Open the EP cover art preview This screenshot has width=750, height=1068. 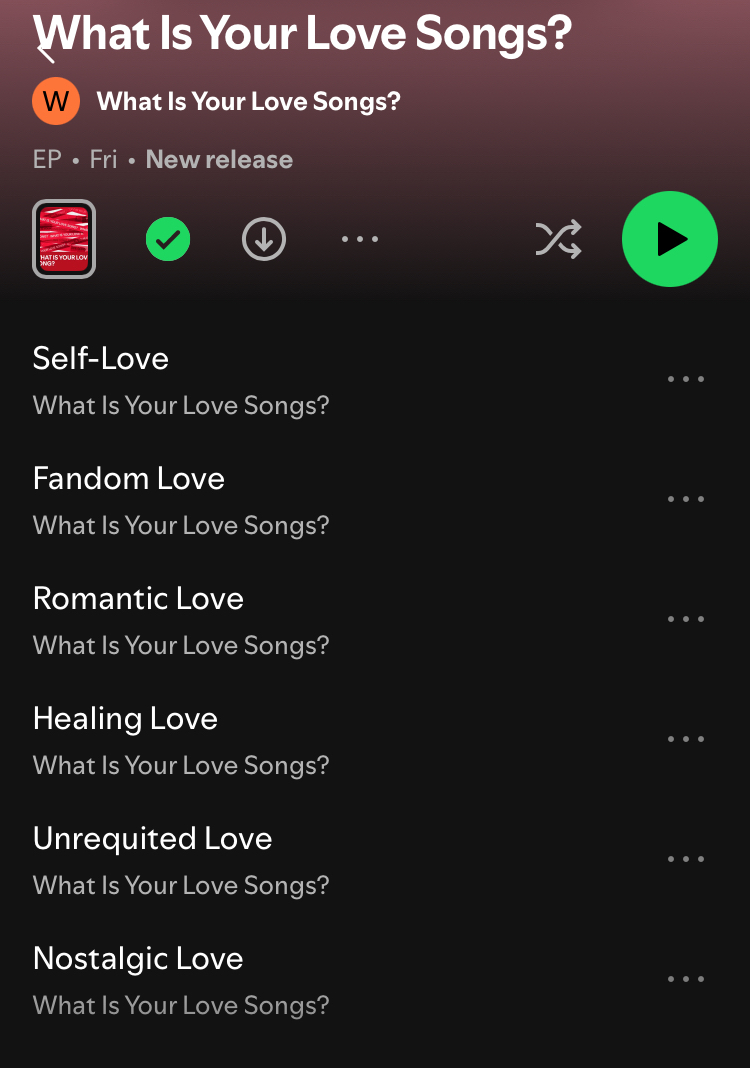[x=64, y=239]
